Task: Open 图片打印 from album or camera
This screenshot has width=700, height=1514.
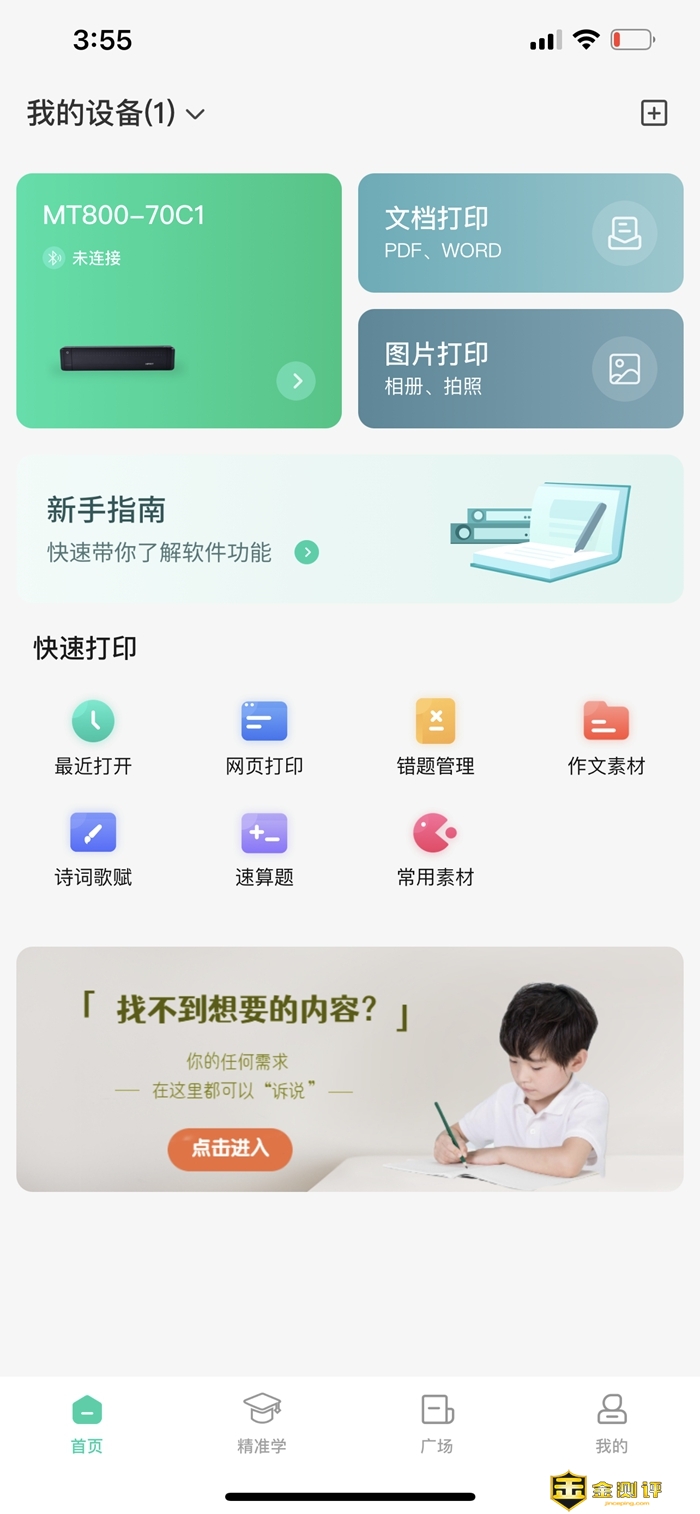Action: click(520, 369)
